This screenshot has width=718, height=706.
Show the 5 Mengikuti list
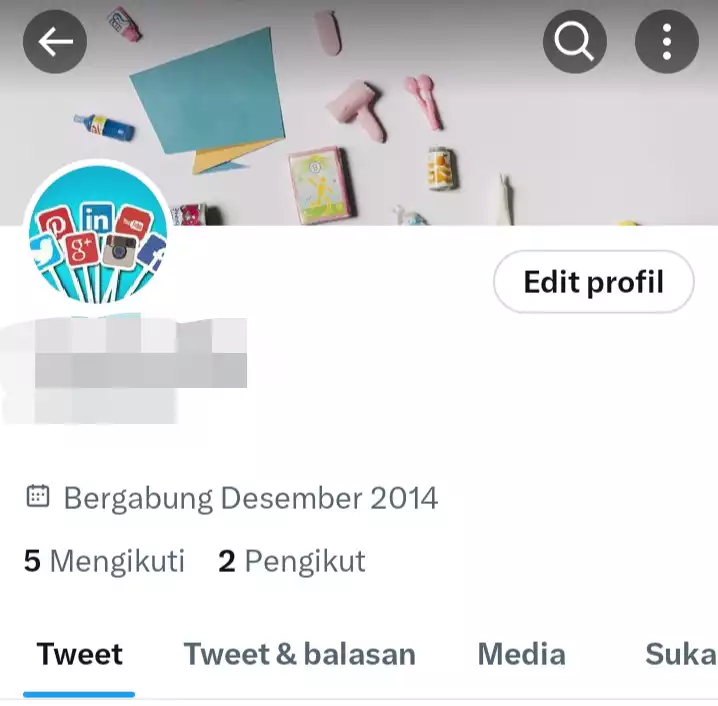pyautogui.click(x=104, y=561)
